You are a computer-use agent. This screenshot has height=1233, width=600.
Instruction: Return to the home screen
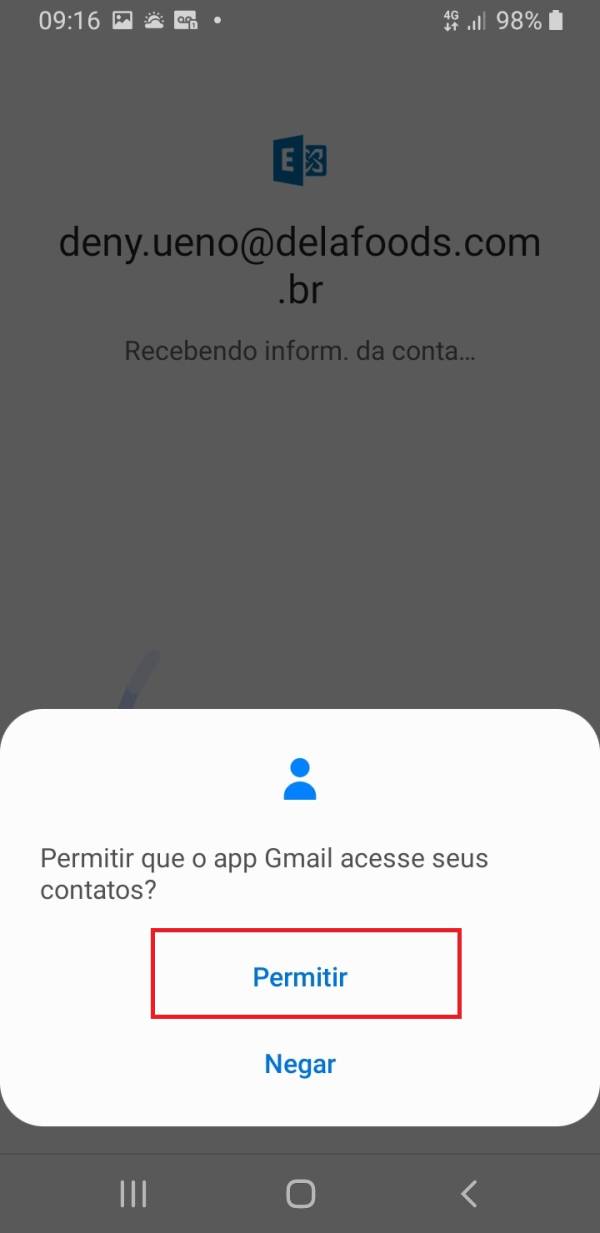coord(300,1193)
